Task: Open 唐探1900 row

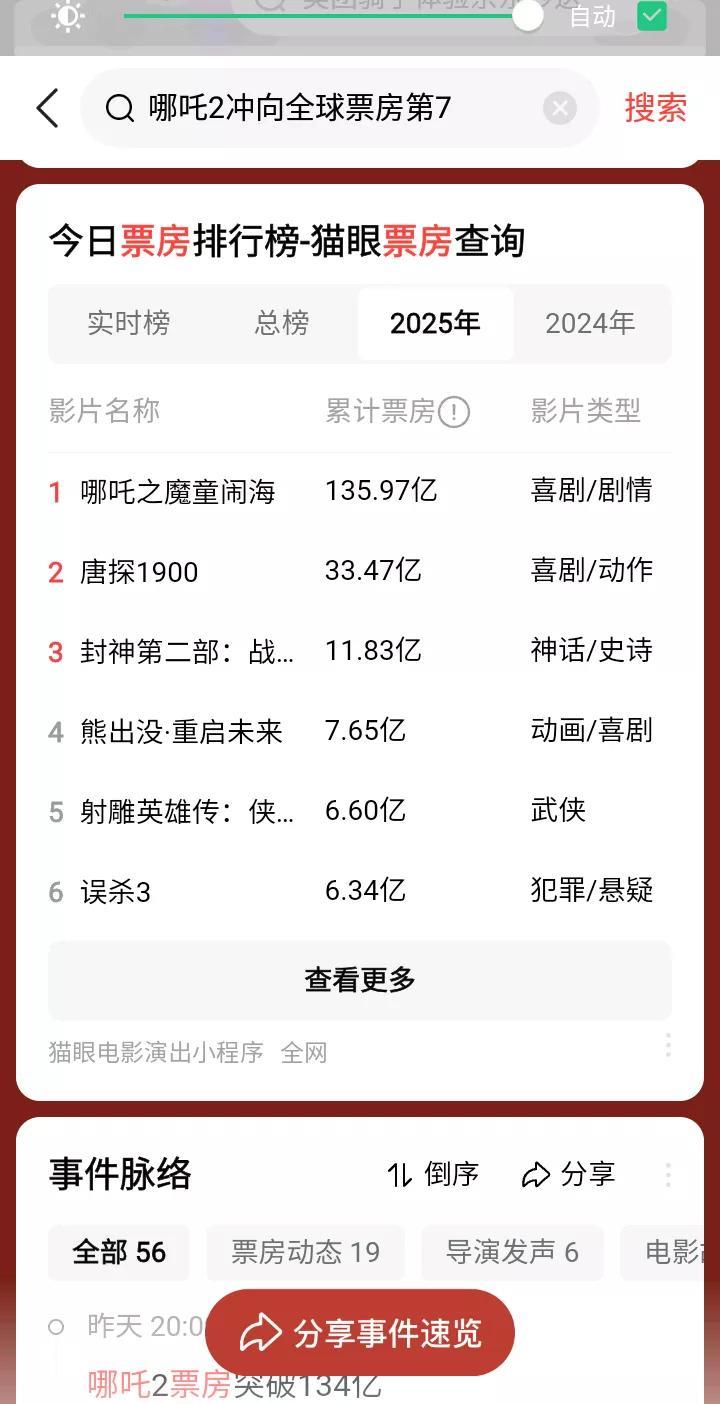Action: [x=360, y=571]
